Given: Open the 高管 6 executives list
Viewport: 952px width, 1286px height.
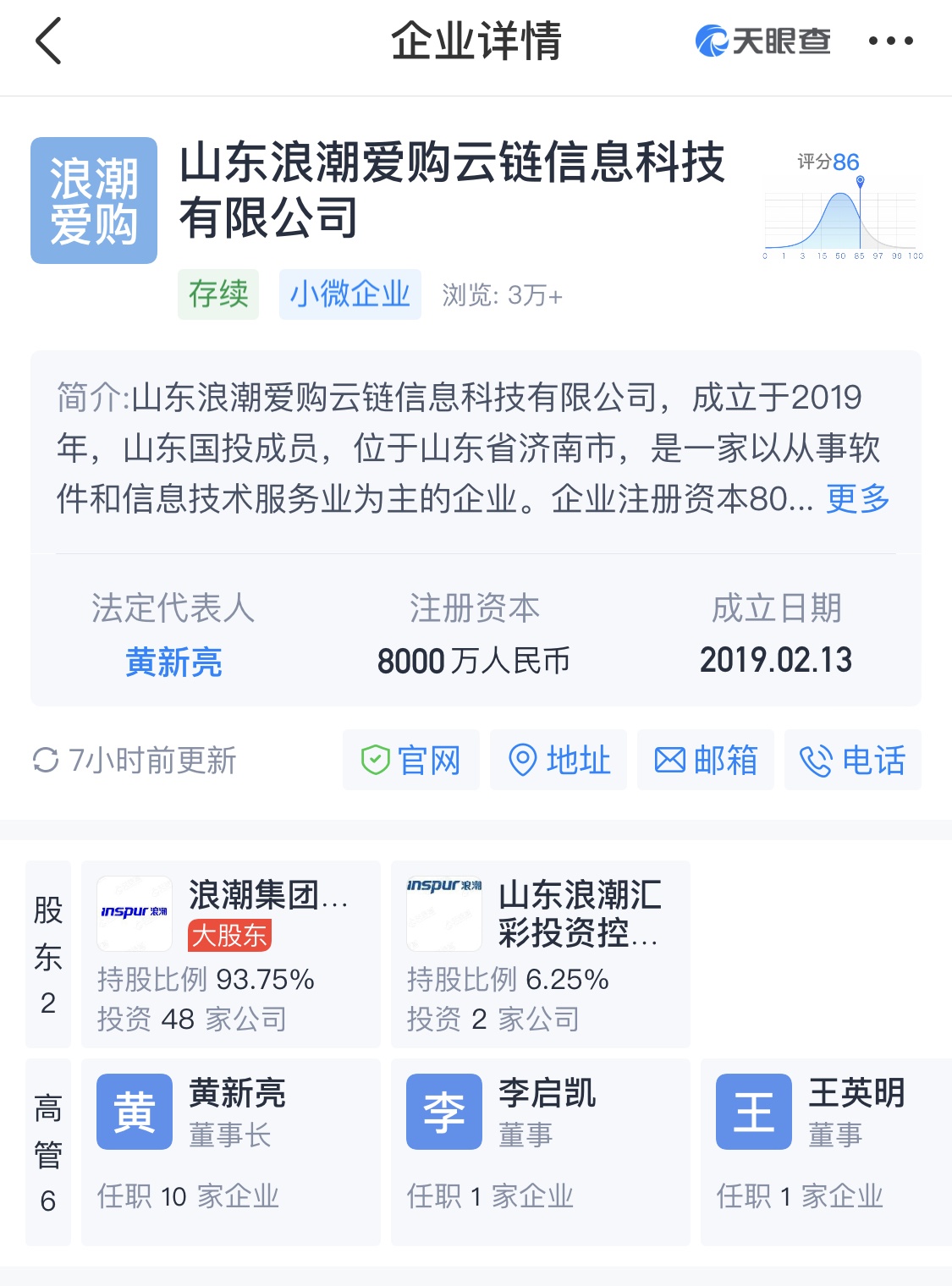Looking at the screenshot, I should (48, 1152).
